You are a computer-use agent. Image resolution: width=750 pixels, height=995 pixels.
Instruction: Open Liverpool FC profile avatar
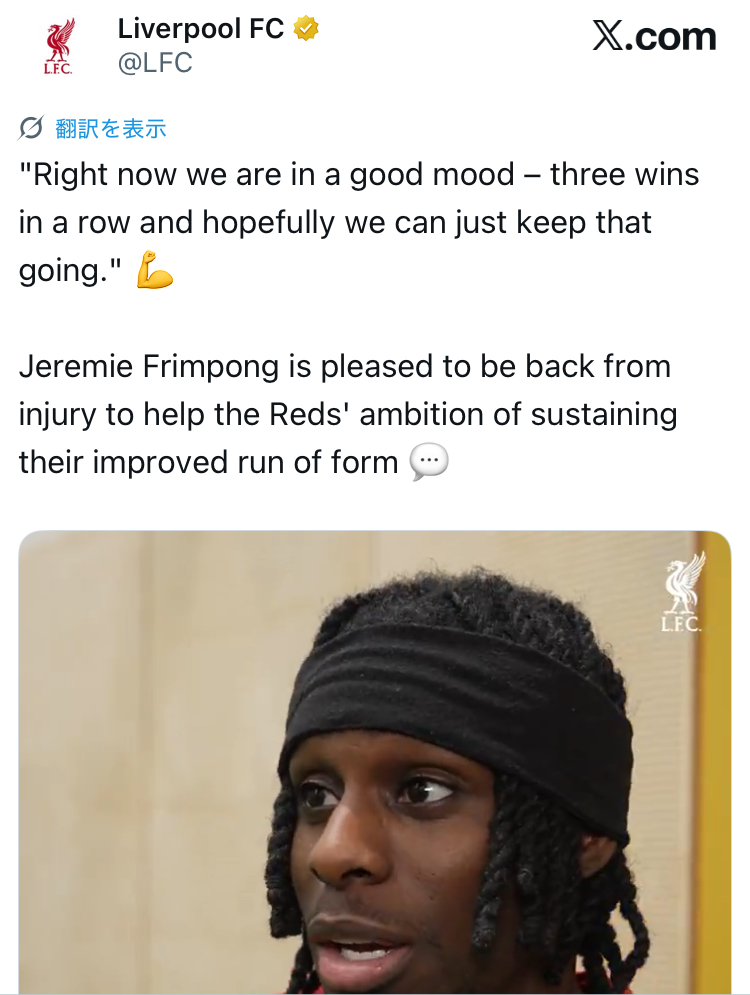[x=59, y=46]
